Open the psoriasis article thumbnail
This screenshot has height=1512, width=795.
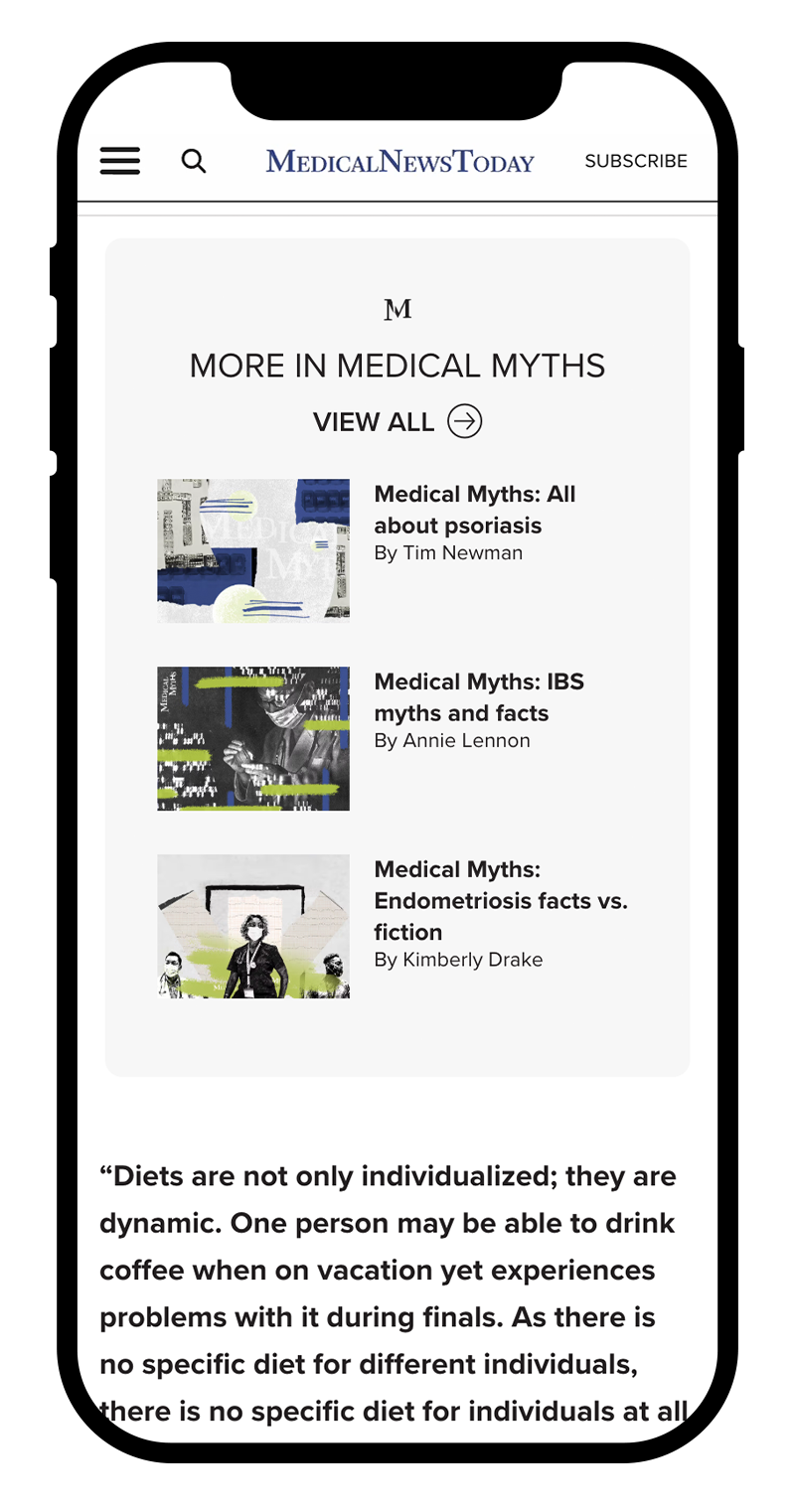253,550
